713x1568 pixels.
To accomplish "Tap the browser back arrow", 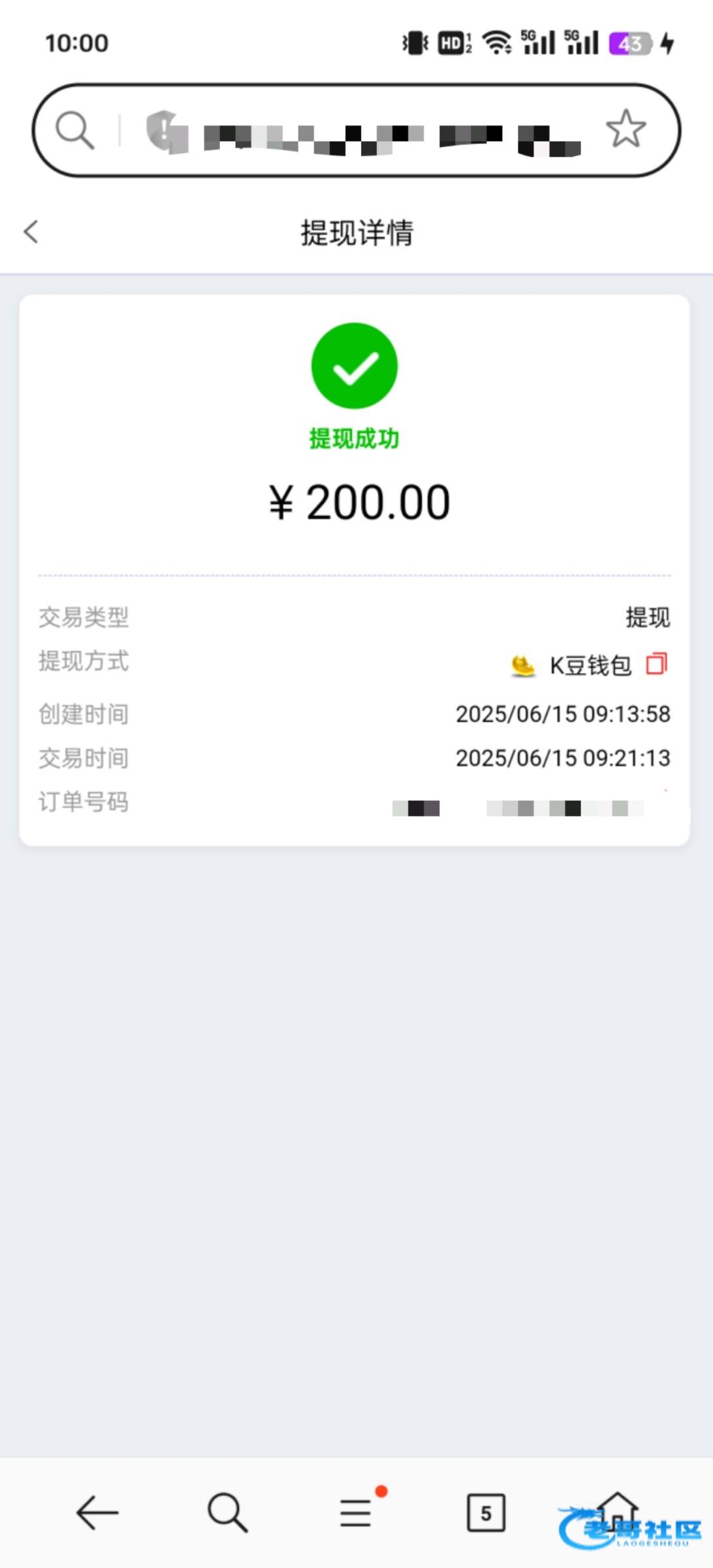I will click(x=97, y=1512).
